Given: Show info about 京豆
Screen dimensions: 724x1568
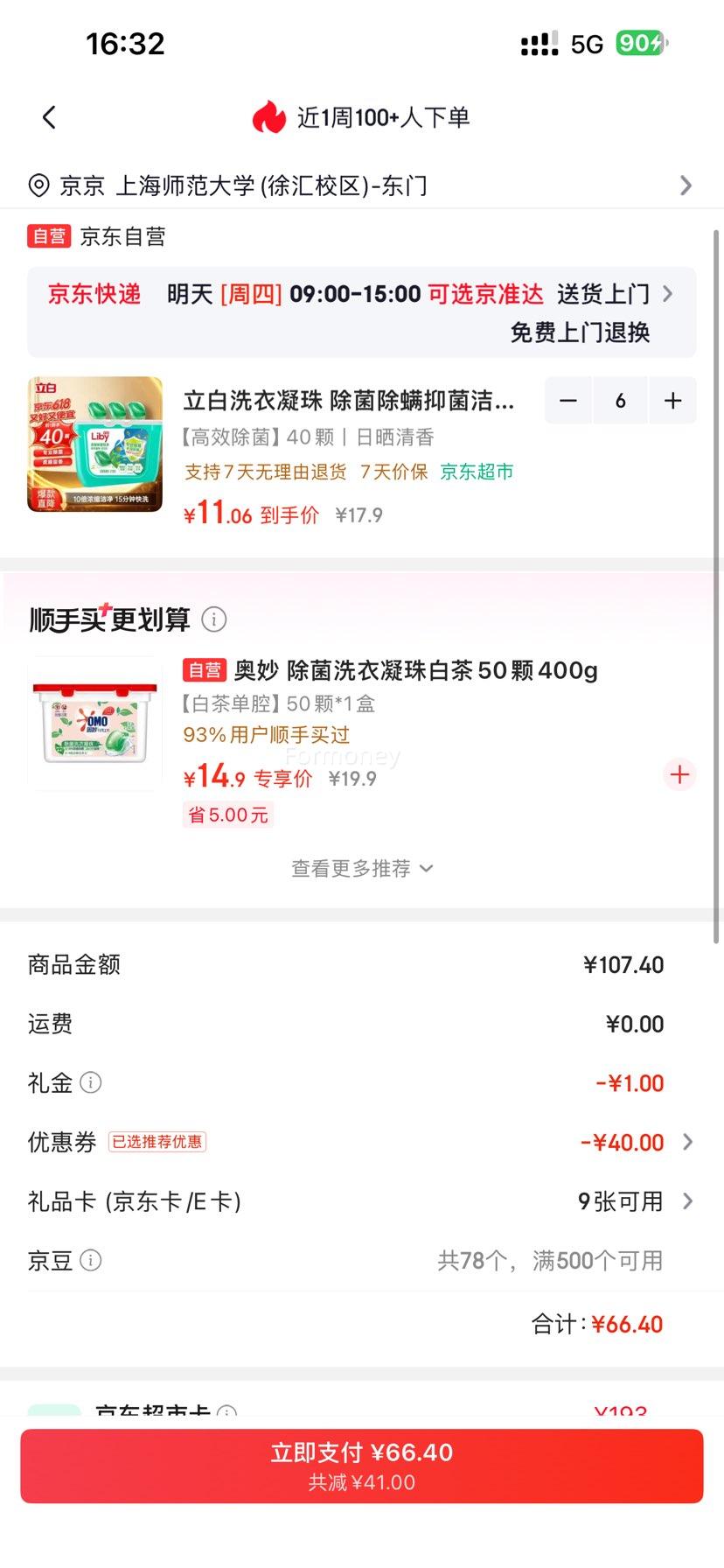Looking at the screenshot, I should point(91,1260).
